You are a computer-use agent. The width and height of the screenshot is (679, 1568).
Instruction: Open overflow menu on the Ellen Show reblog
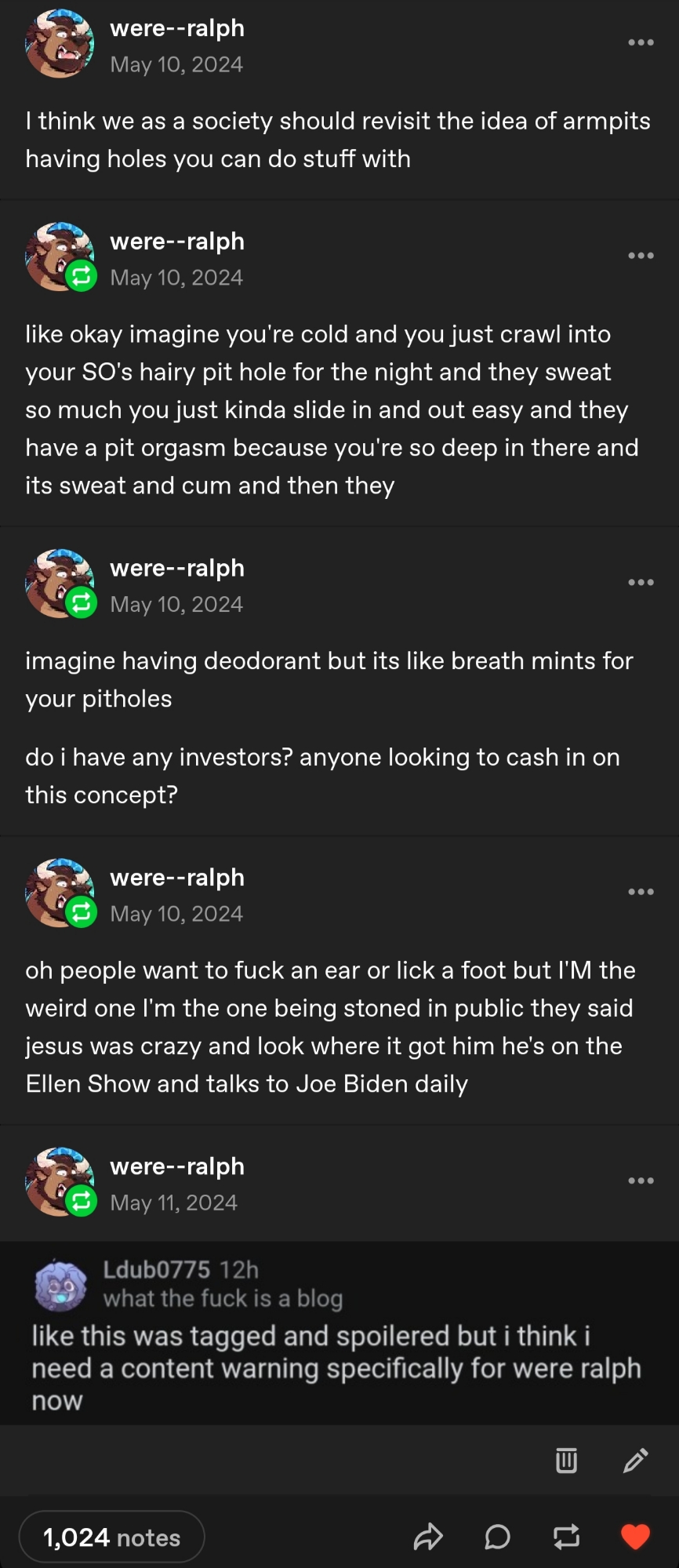coord(641,892)
